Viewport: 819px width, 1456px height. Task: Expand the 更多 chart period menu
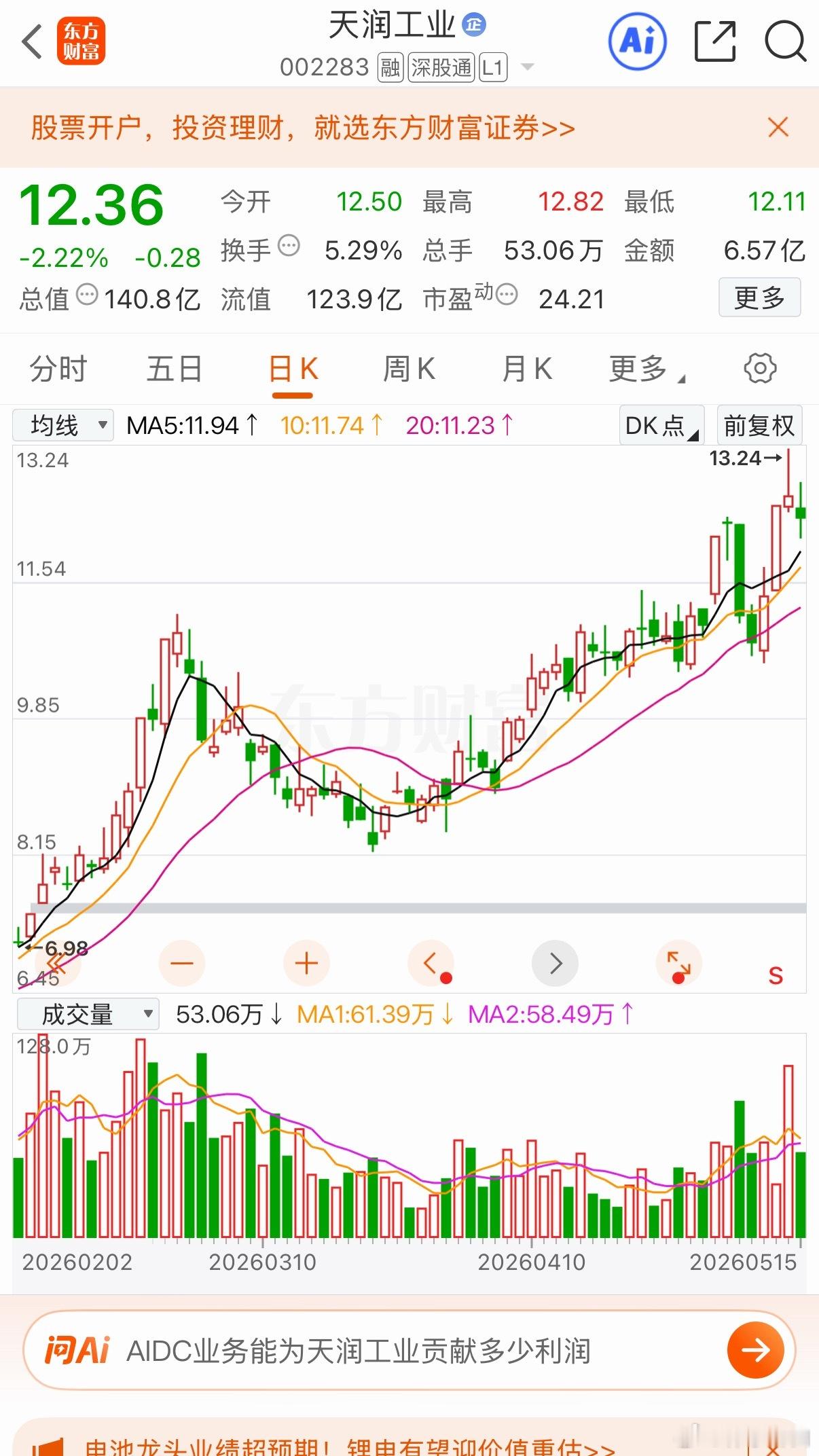pos(647,369)
